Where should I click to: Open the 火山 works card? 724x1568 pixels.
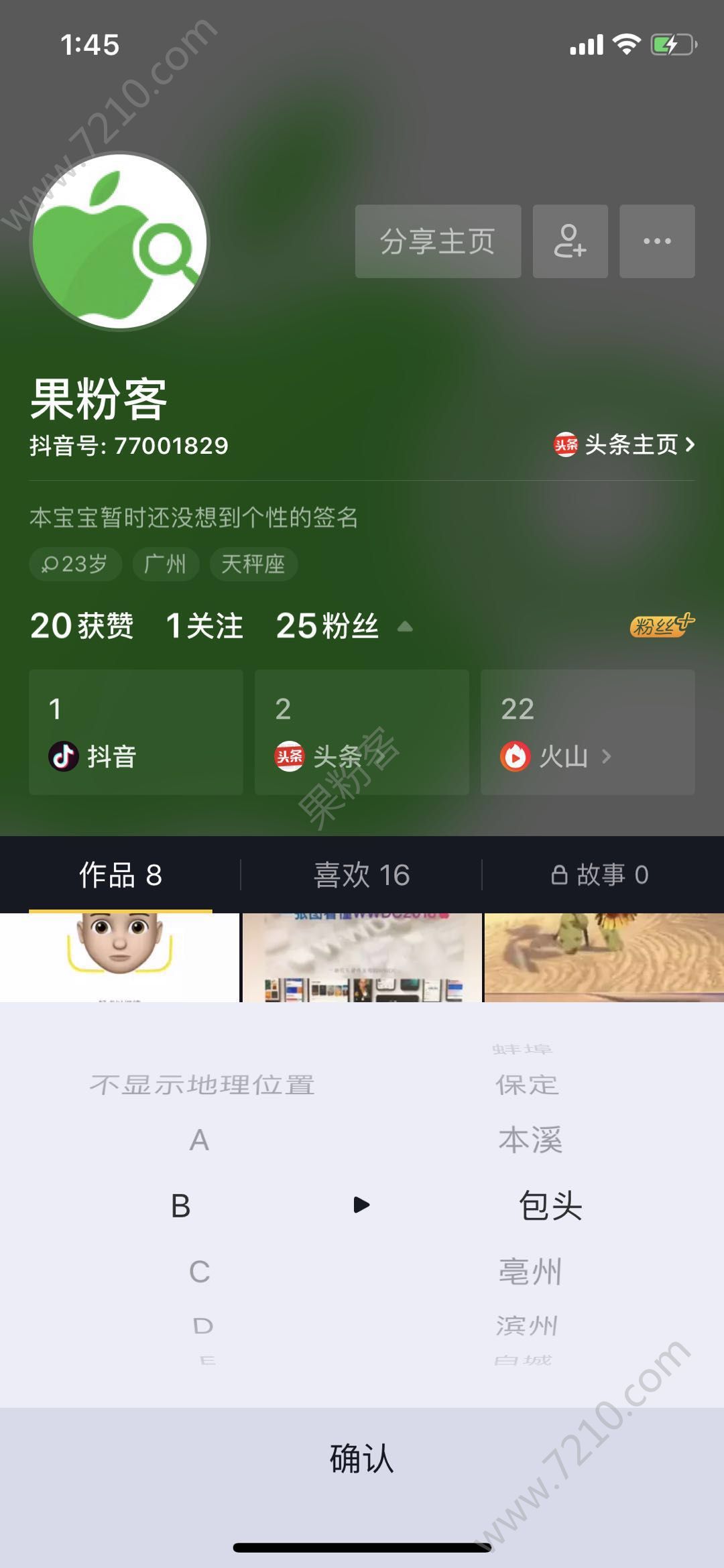click(587, 732)
